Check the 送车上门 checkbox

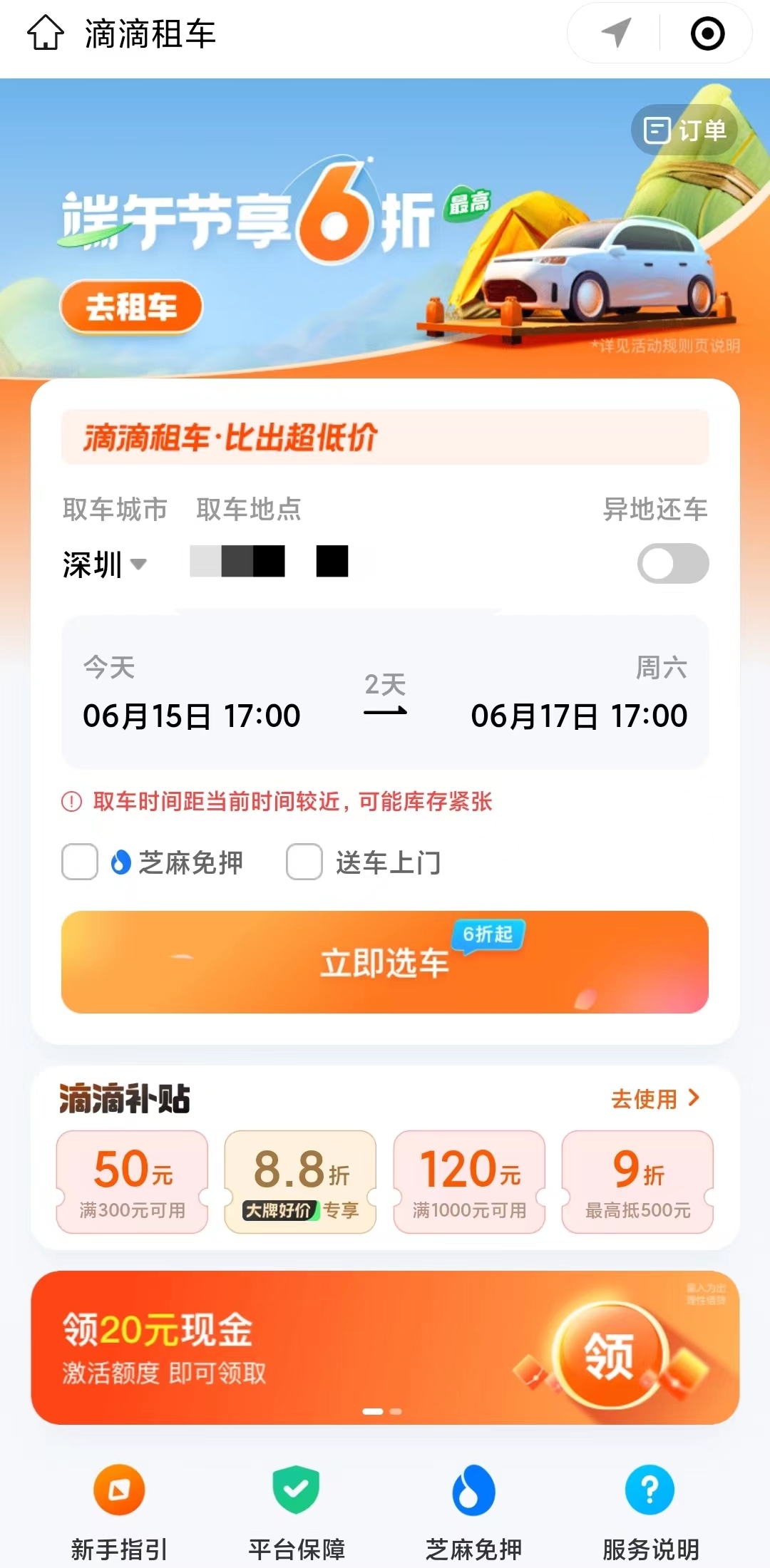(304, 862)
